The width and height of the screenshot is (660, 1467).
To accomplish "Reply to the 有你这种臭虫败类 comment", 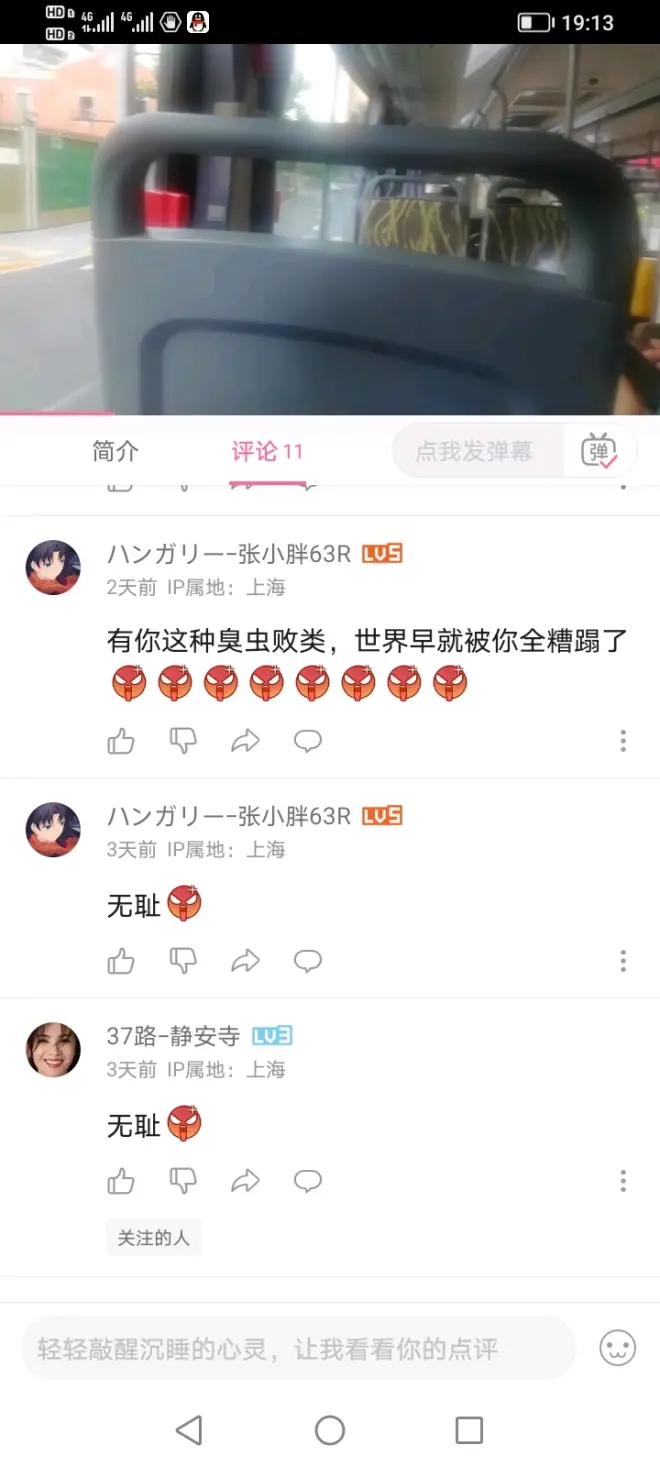I will [x=307, y=741].
